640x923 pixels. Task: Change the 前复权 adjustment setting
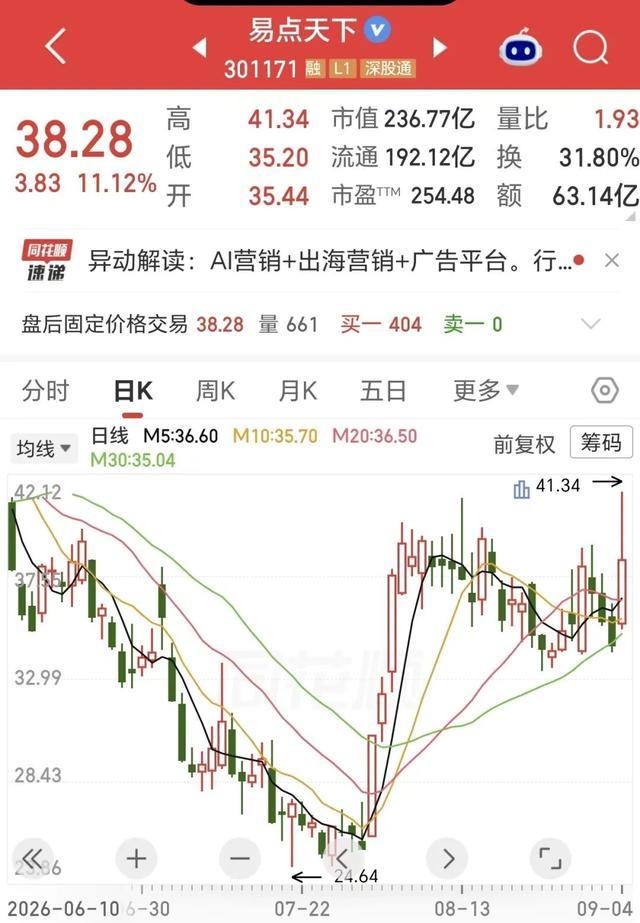(524, 444)
